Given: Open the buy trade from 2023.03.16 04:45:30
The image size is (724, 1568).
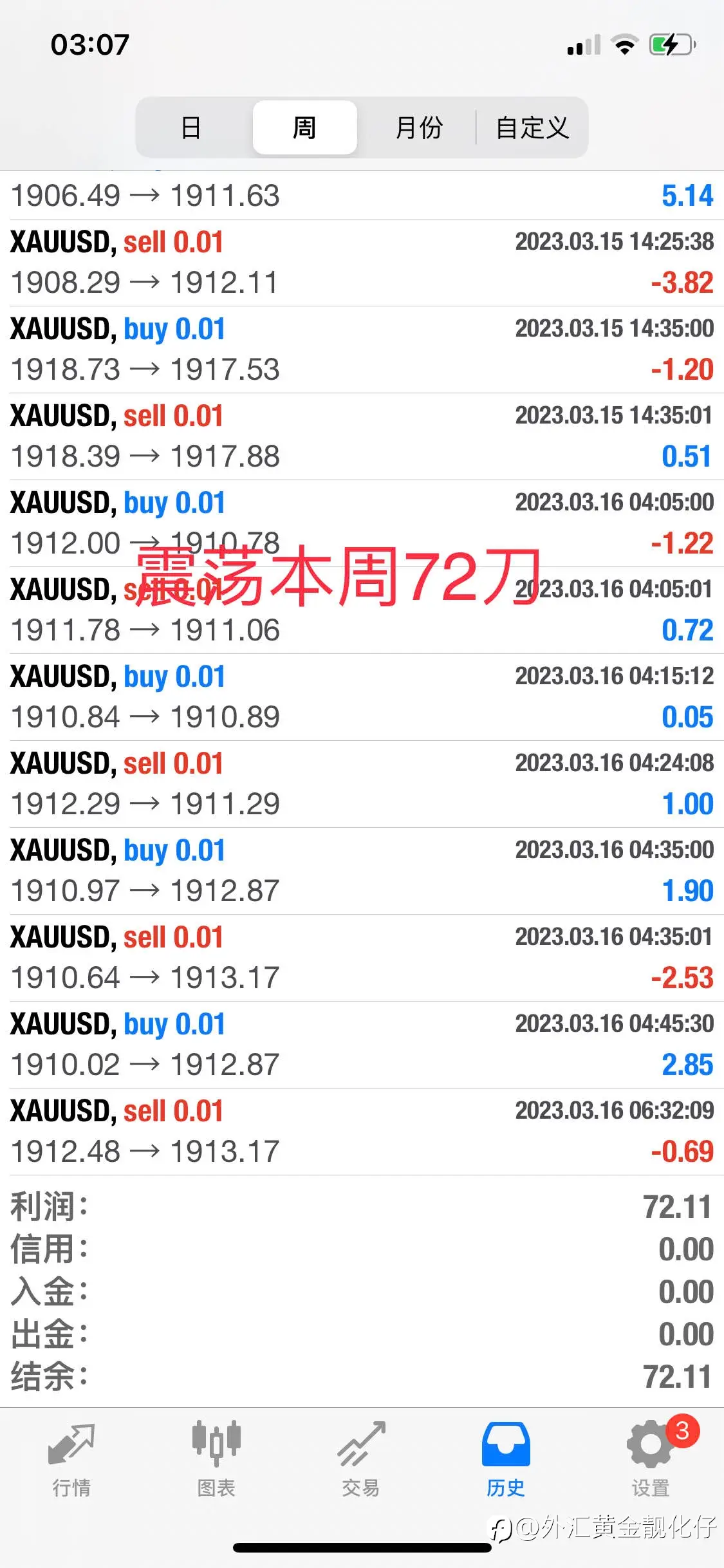Looking at the screenshot, I should pyautogui.click(x=362, y=1045).
